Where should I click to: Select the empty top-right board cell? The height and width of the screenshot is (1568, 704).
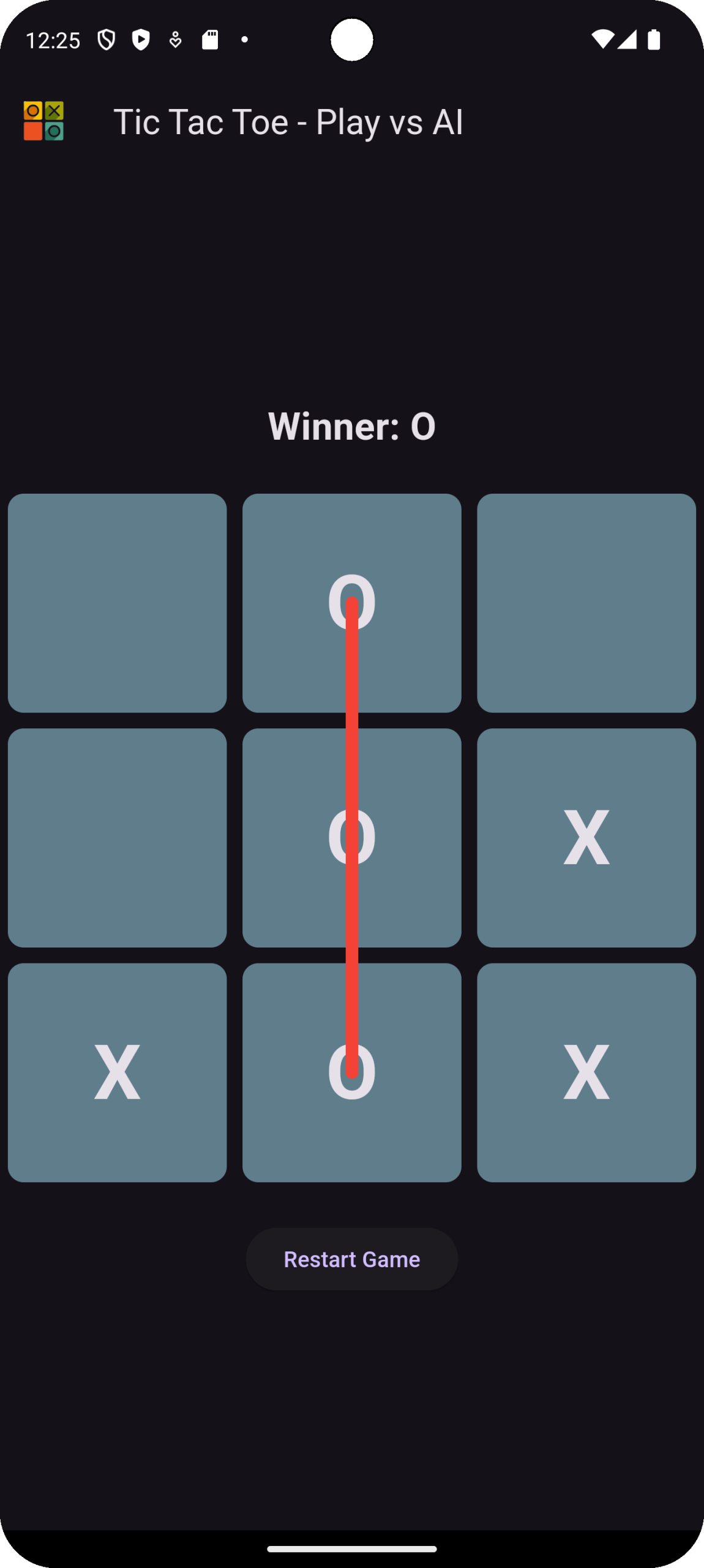click(586, 603)
